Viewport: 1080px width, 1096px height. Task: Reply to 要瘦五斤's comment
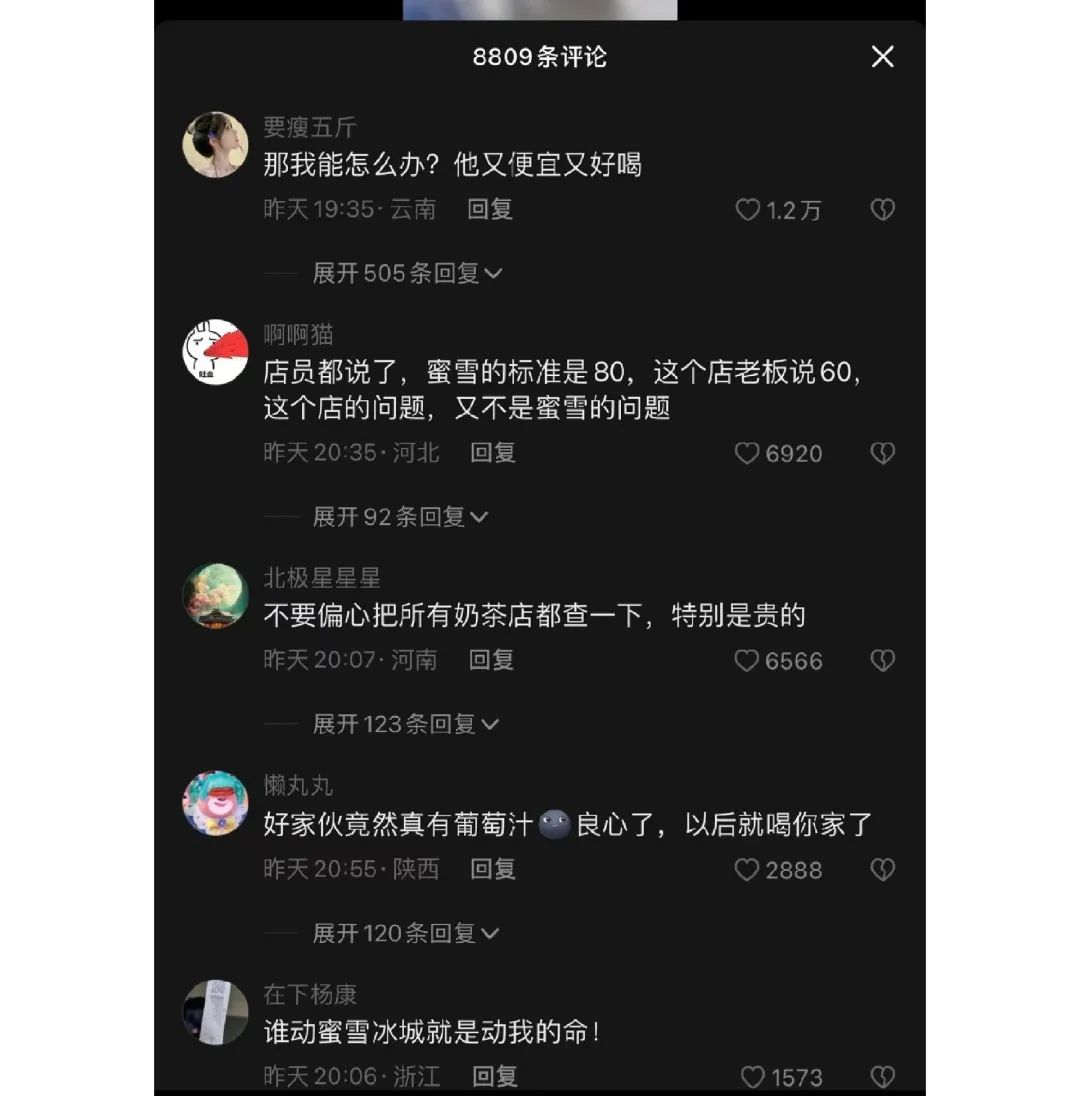tap(490, 210)
